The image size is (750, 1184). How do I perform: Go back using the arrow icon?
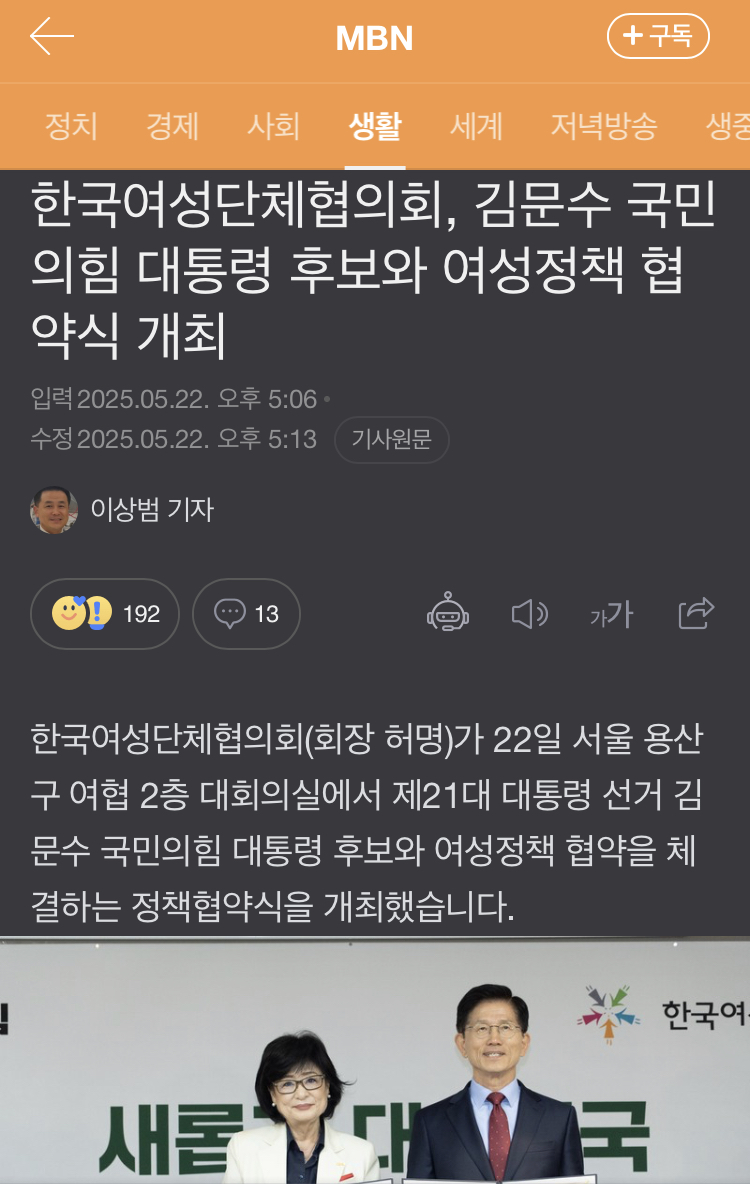pyautogui.click(x=52, y=38)
